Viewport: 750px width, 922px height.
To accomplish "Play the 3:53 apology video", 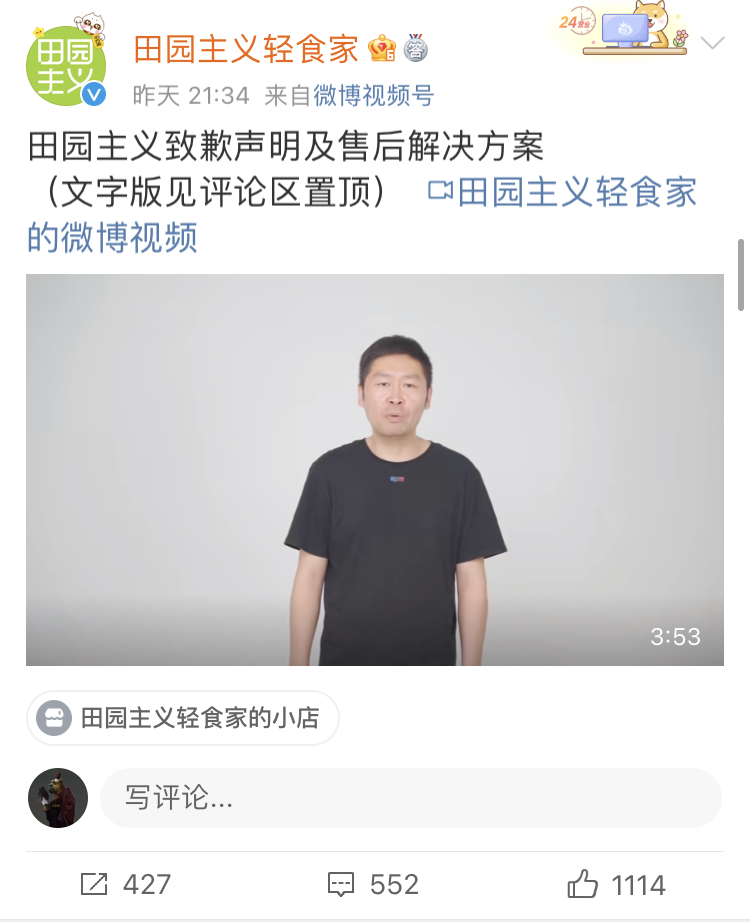I will (x=375, y=470).
